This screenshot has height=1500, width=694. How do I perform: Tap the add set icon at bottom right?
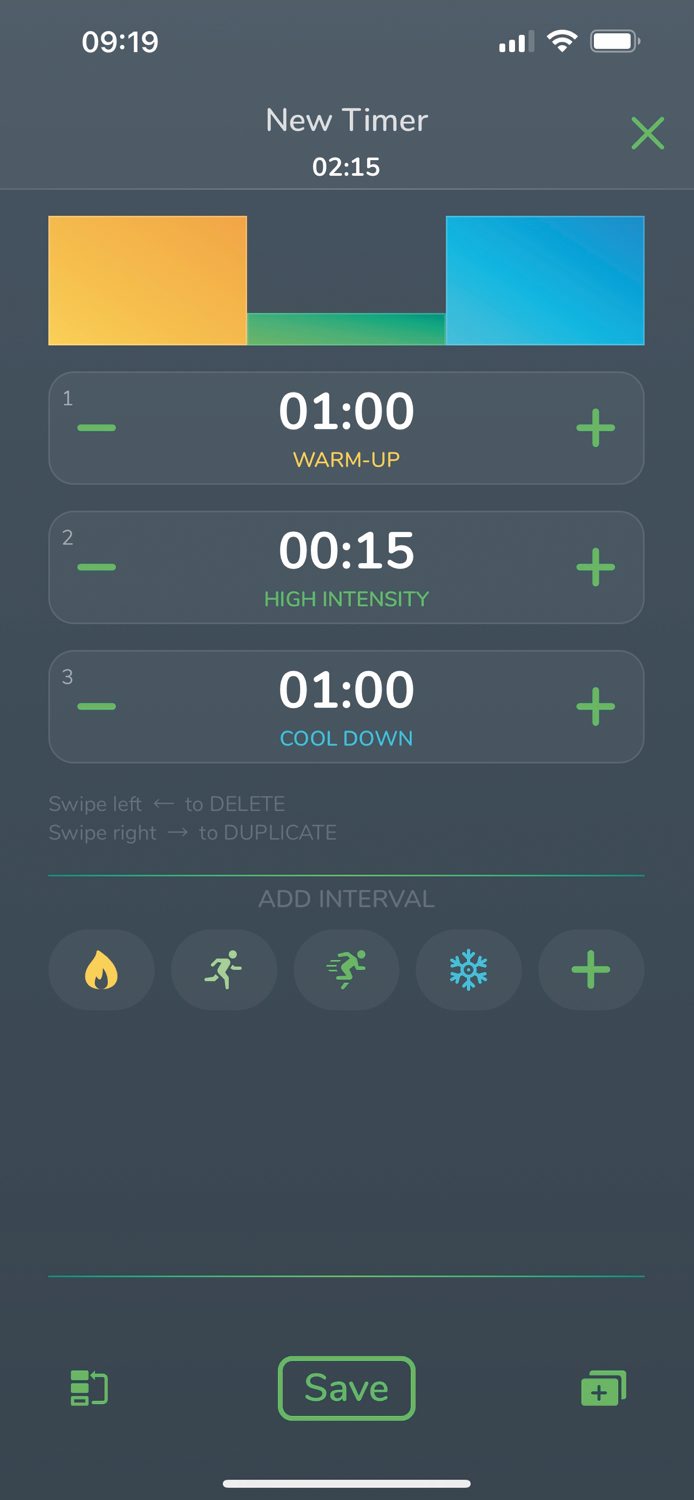click(604, 1389)
